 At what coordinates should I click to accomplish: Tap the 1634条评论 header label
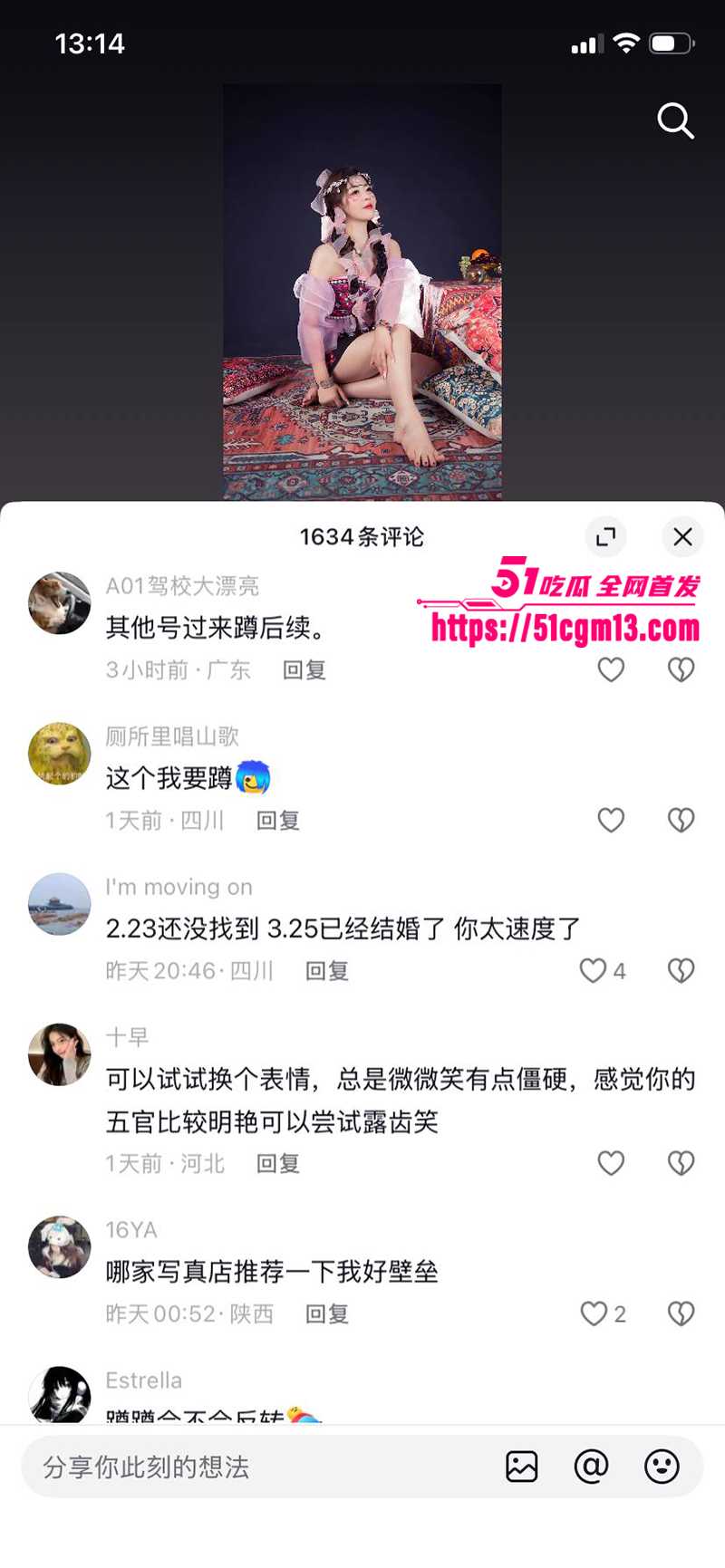pyautogui.click(x=362, y=537)
